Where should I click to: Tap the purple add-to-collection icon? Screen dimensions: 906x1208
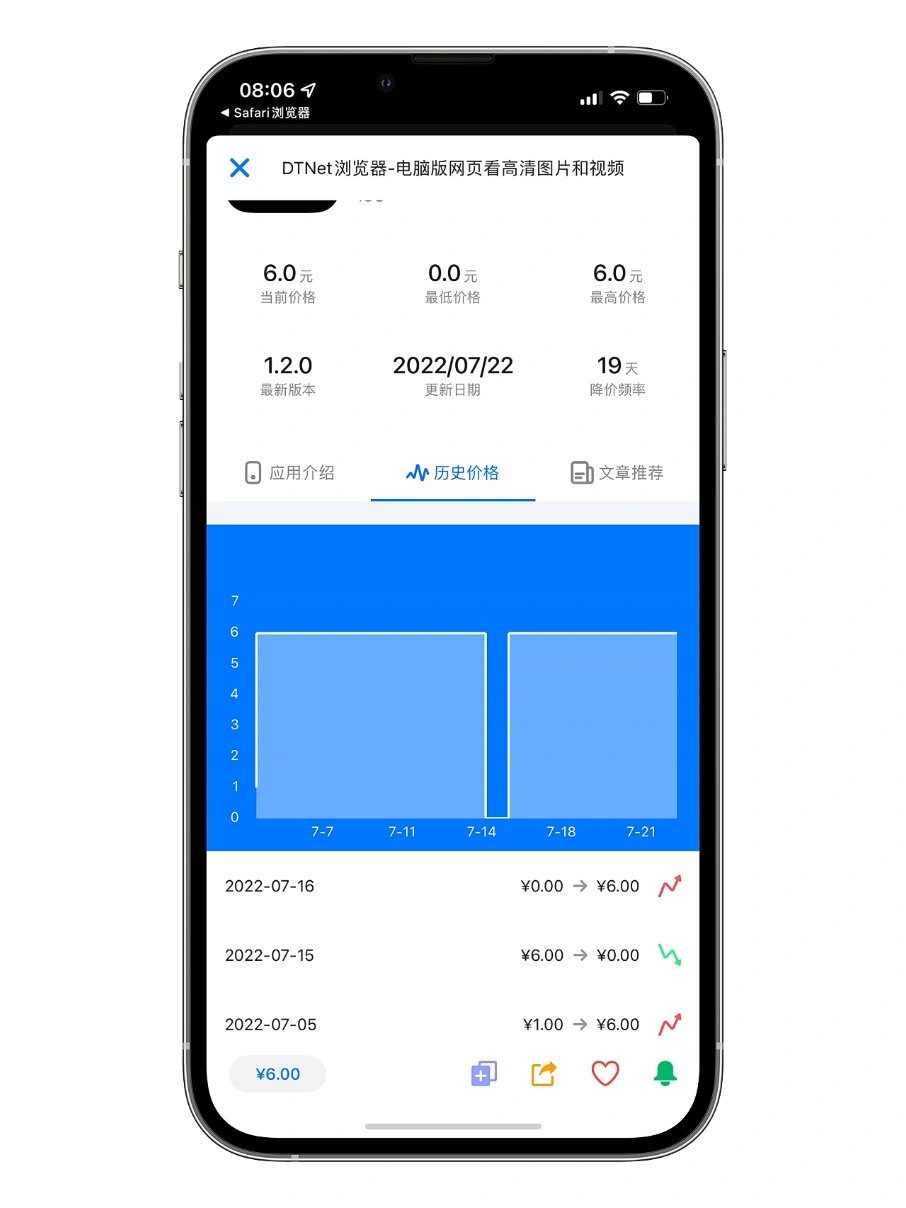[x=483, y=1074]
